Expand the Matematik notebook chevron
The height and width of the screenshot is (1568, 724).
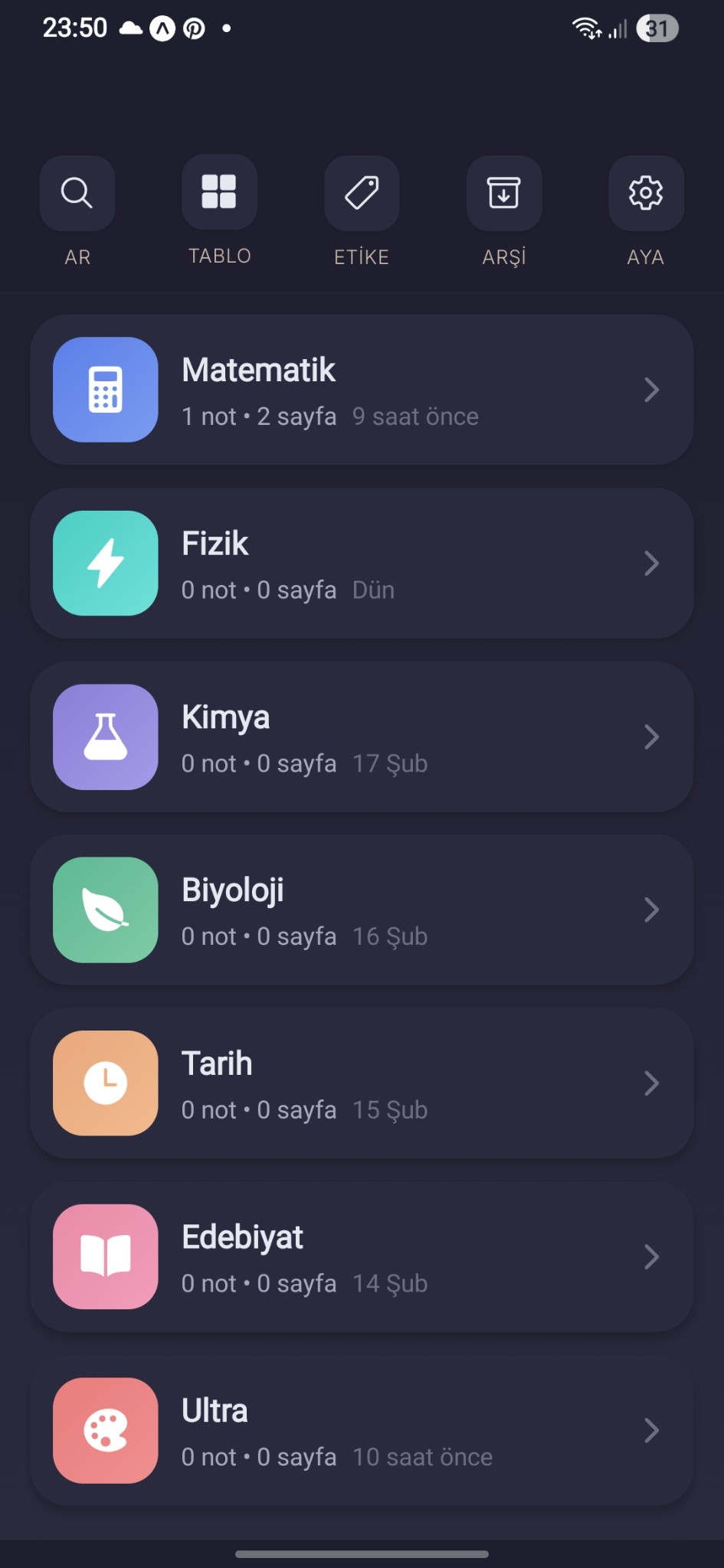click(x=652, y=390)
